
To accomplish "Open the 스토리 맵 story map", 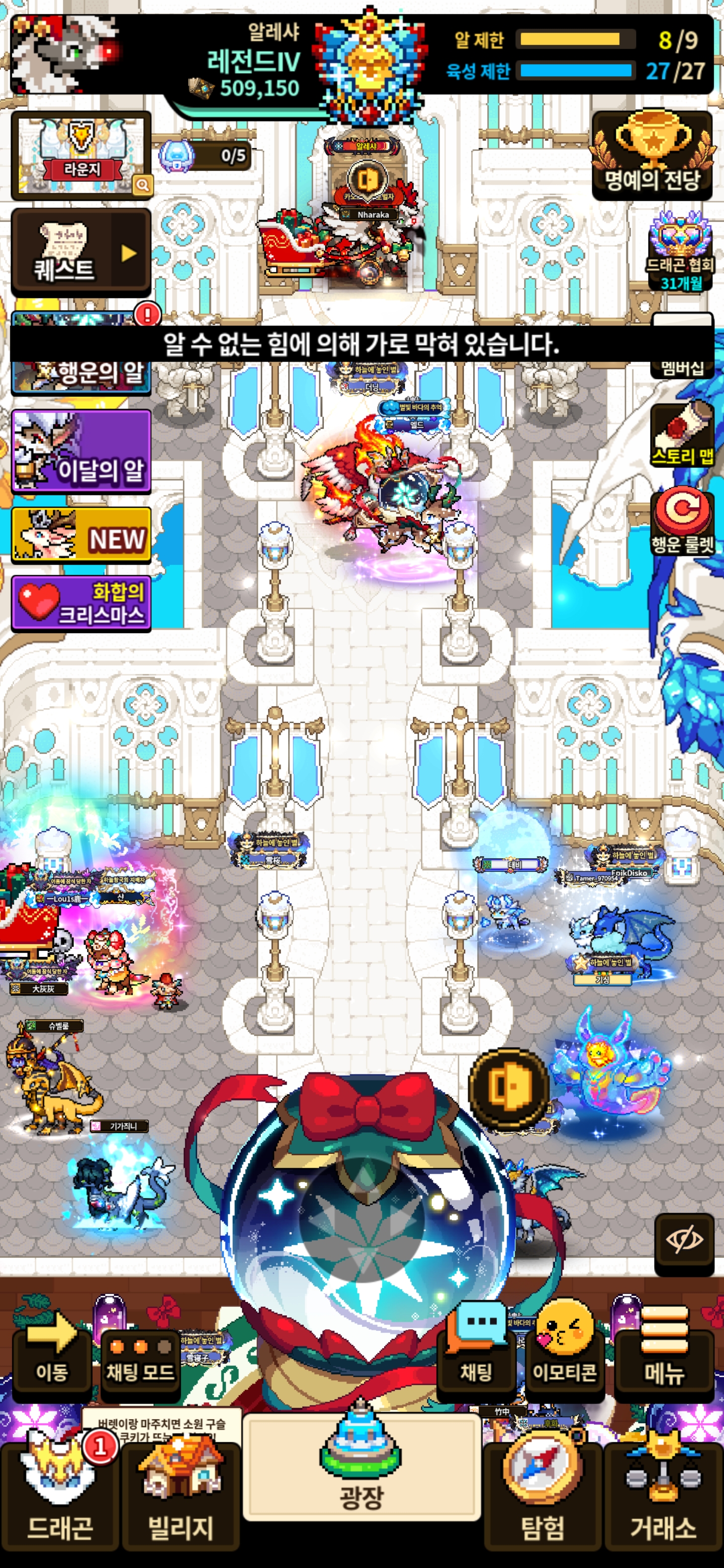I will pyautogui.click(x=682, y=434).
